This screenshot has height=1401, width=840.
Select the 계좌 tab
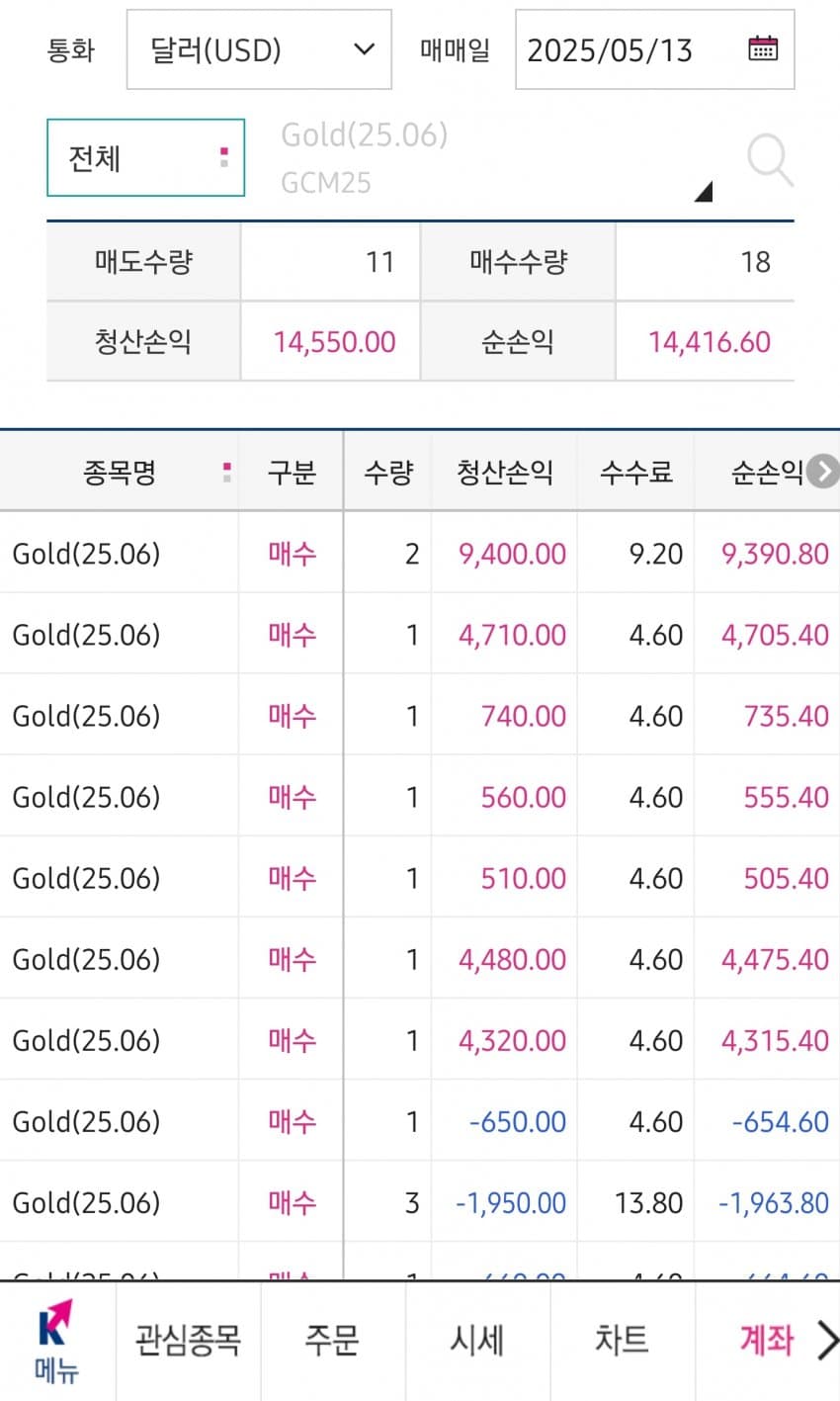[766, 1341]
